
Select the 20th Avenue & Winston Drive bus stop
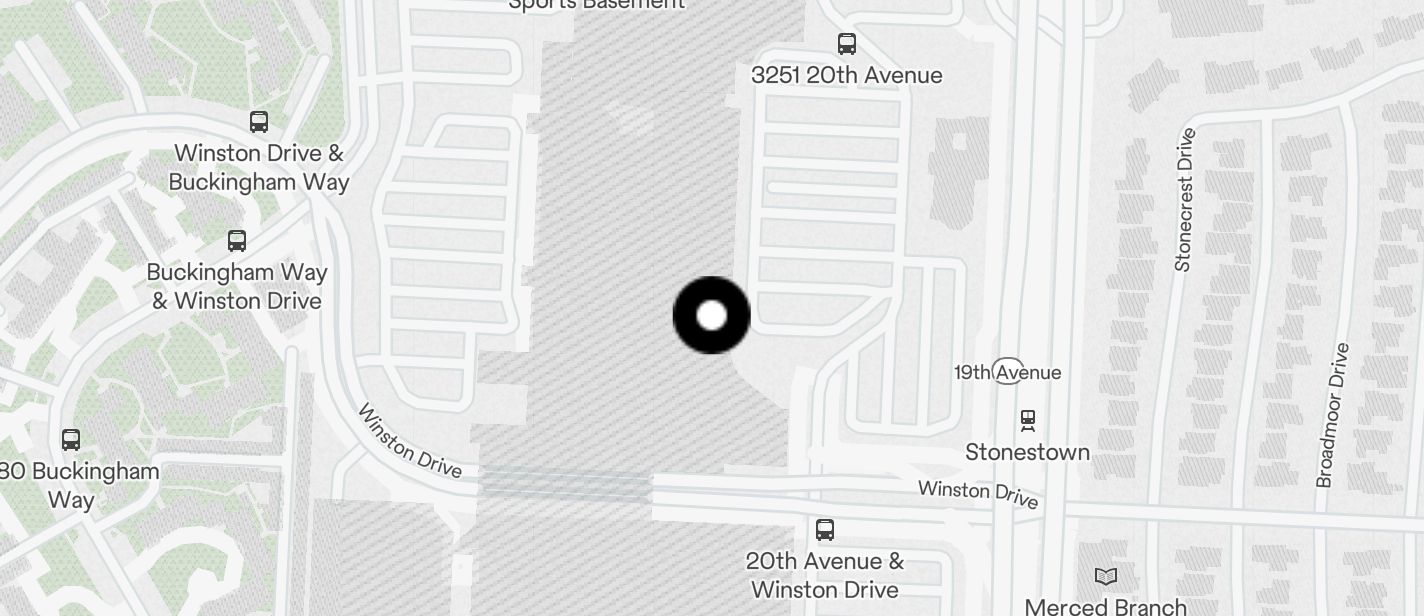(x=825, y=530)
